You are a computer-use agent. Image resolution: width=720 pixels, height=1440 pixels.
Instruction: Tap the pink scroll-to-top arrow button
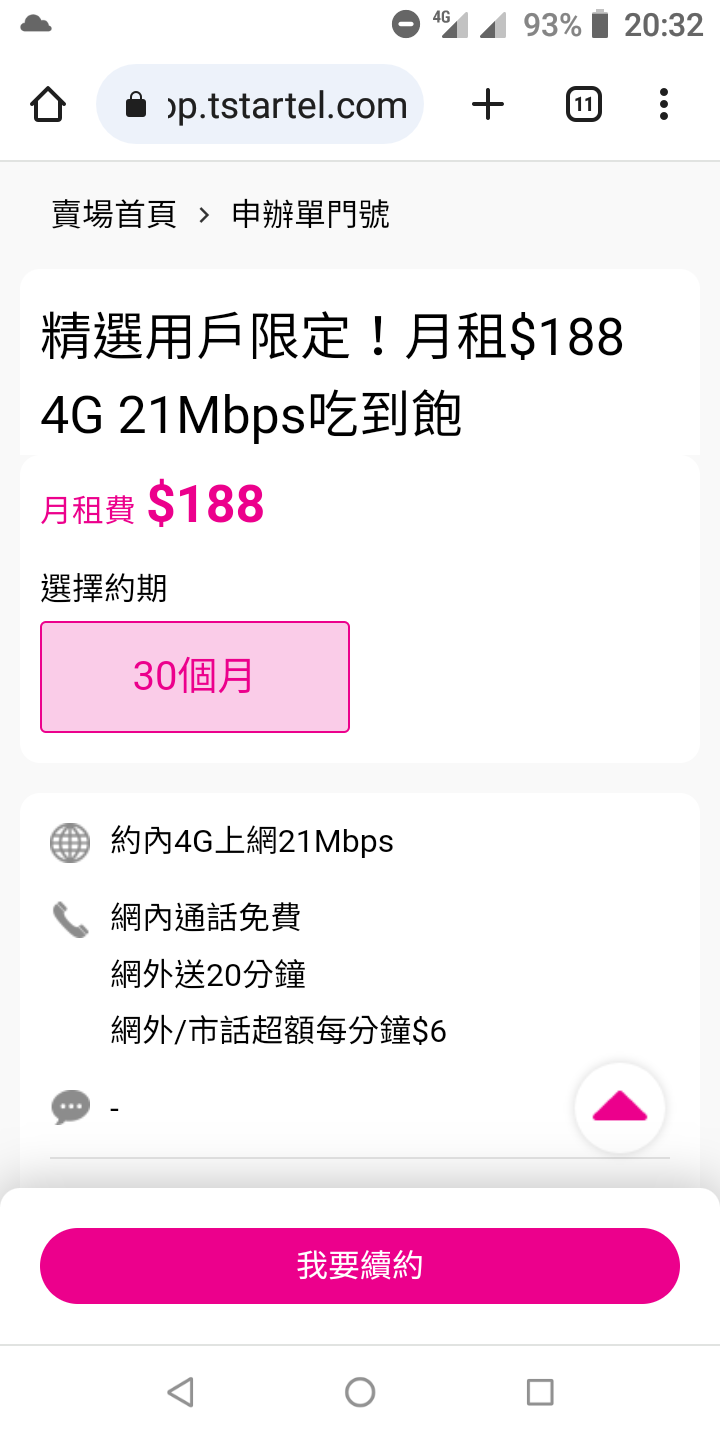click(x=619, y=1107)
